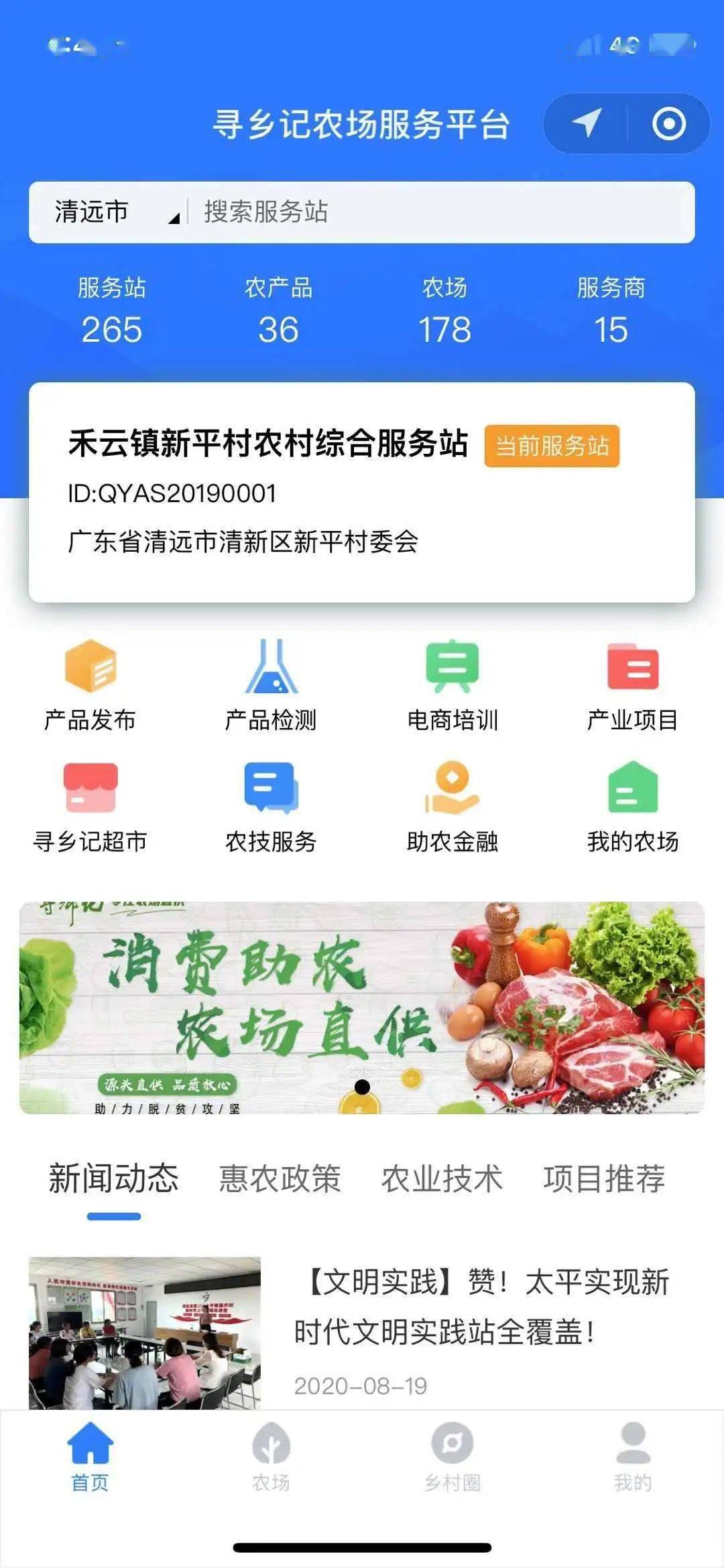Open the 清远市 city dropdown
This screenshot has width=724, height=1568.
(115, 213)
